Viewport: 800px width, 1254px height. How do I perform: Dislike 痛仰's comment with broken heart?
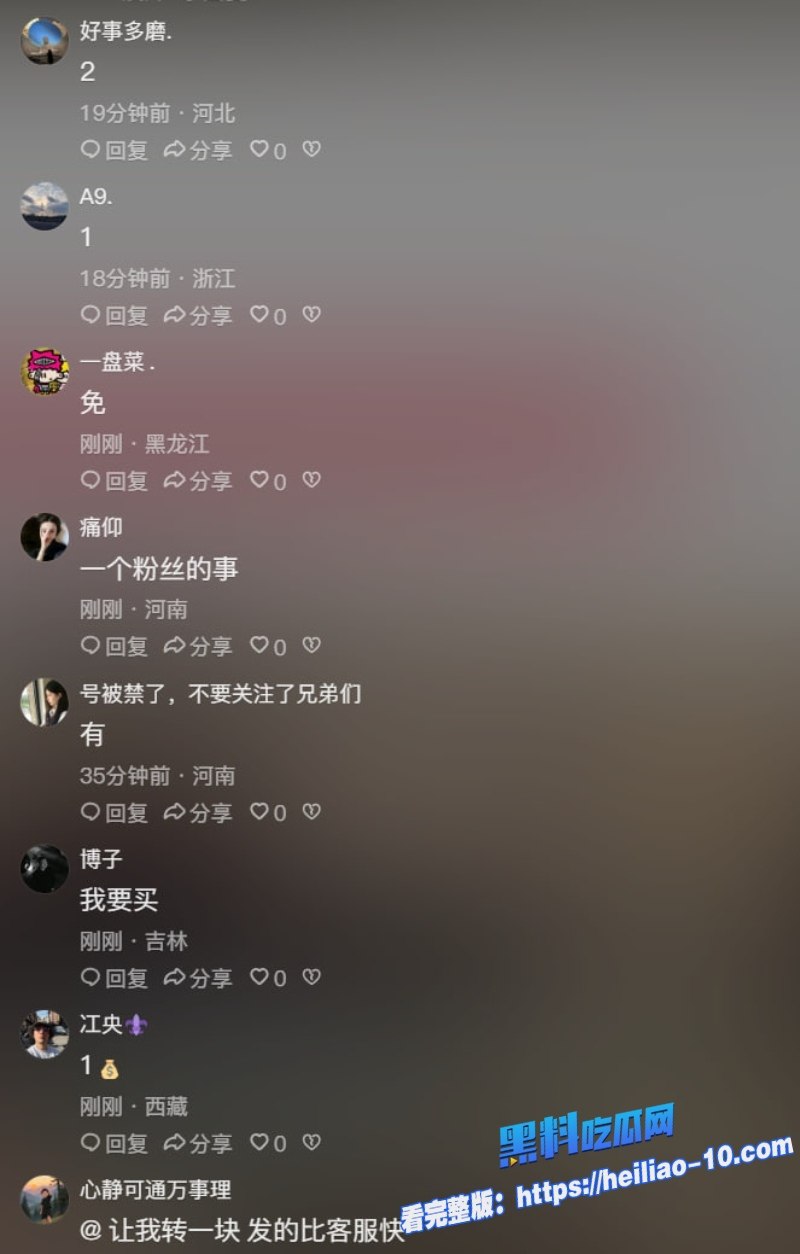[x=312, y=646]
